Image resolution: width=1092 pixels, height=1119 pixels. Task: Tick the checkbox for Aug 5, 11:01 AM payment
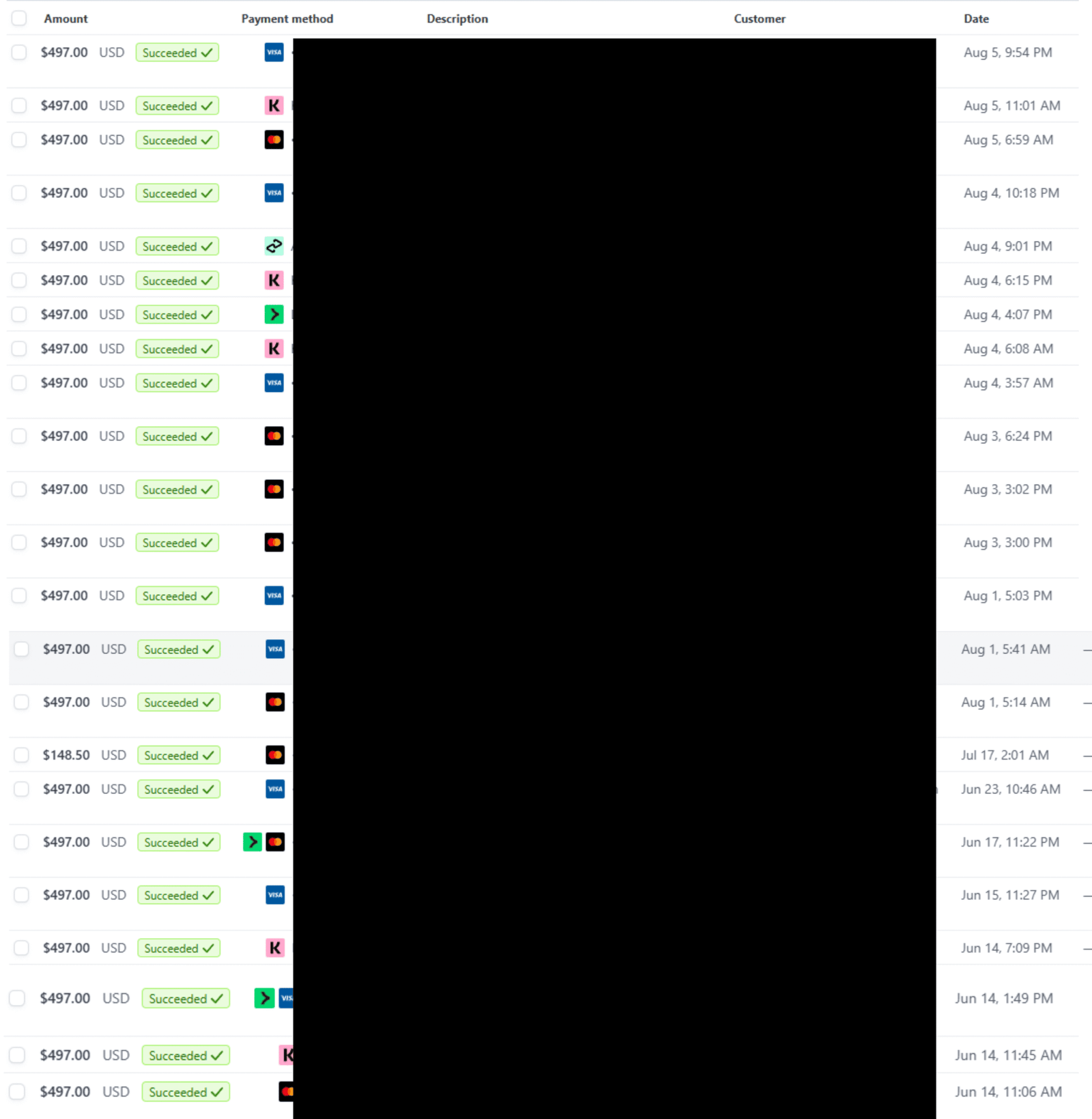[19, 106]
